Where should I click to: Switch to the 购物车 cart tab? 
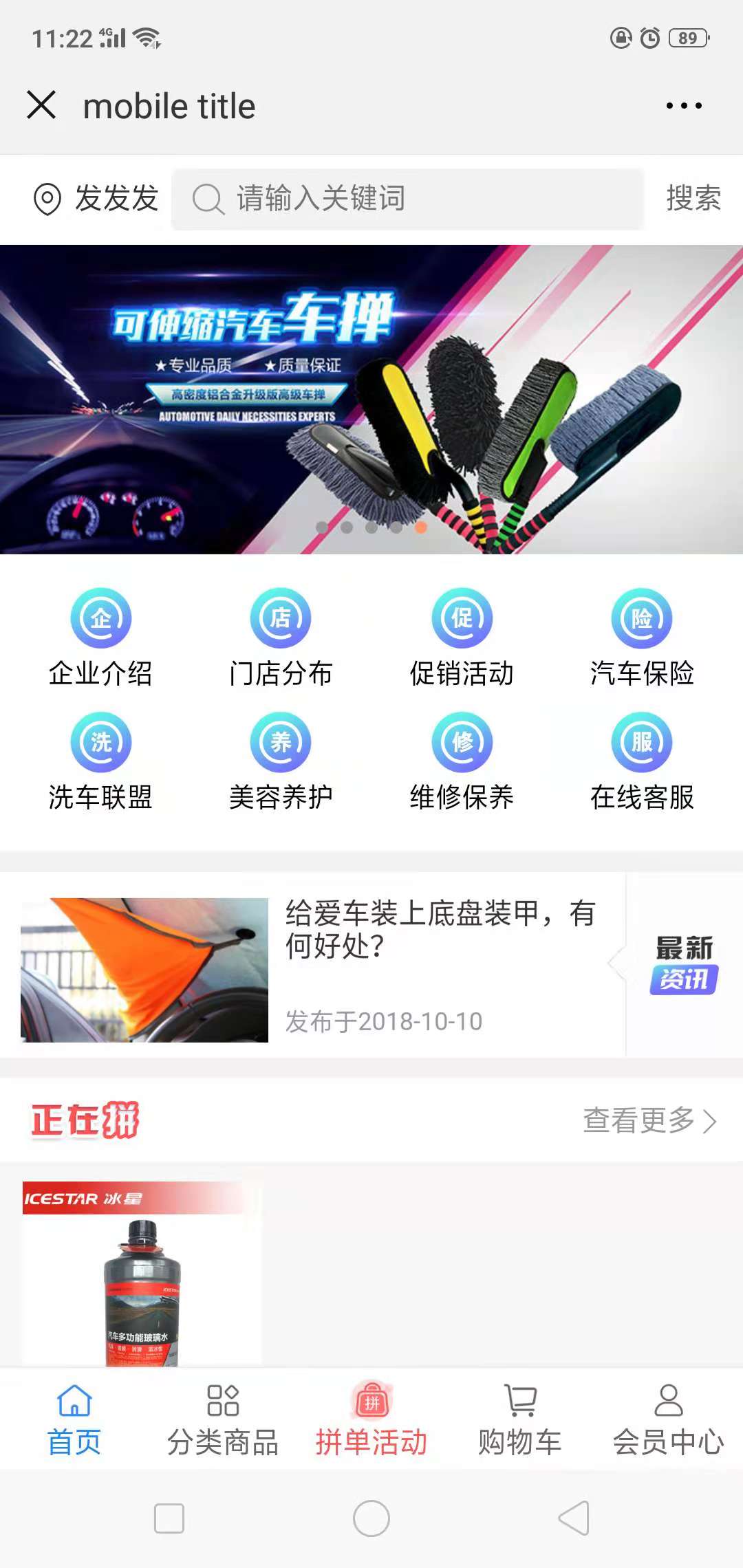click(520, 1420)
